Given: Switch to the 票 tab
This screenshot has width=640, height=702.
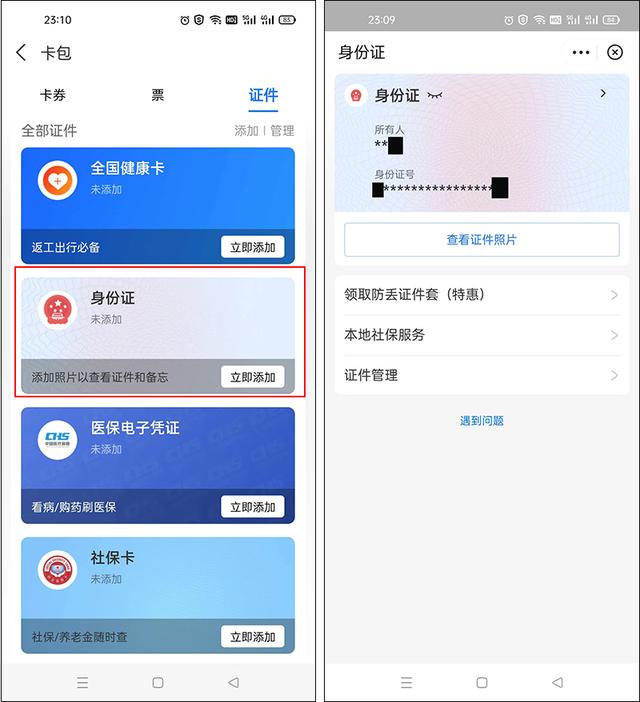Looking at the screenshot, I should coord(158,96).
